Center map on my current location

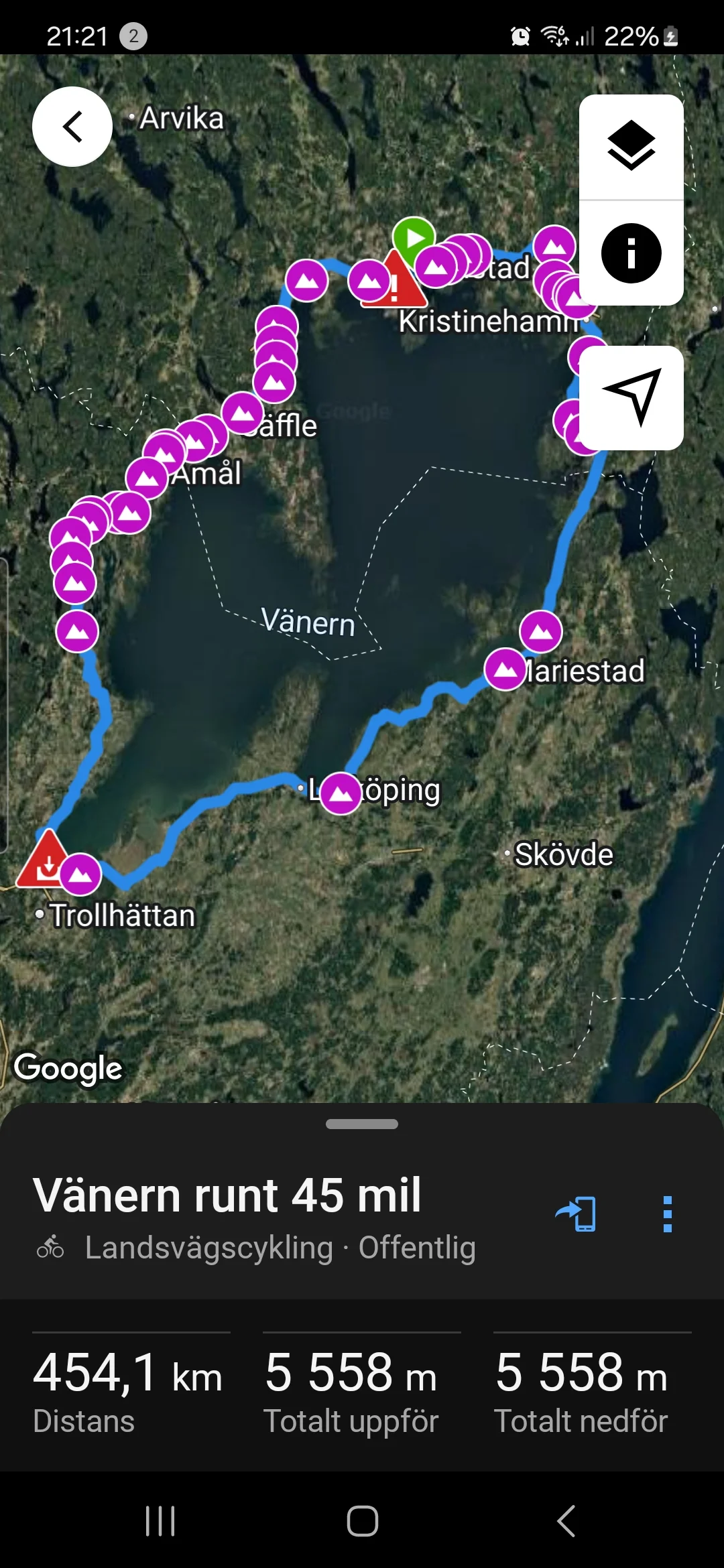point(631,397)
